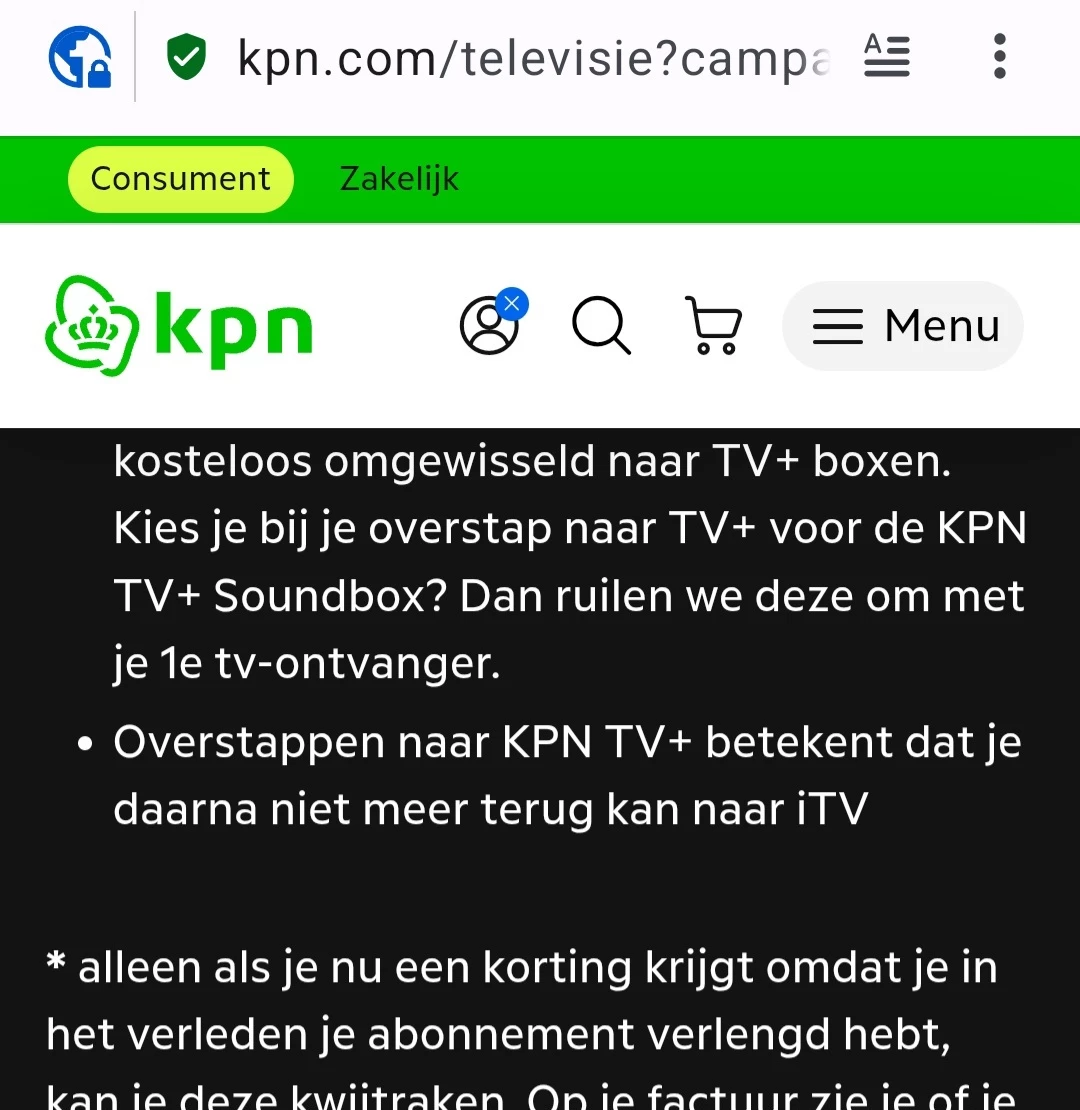View site security shield info
1080x1110 pixels.
pos(186,57)
